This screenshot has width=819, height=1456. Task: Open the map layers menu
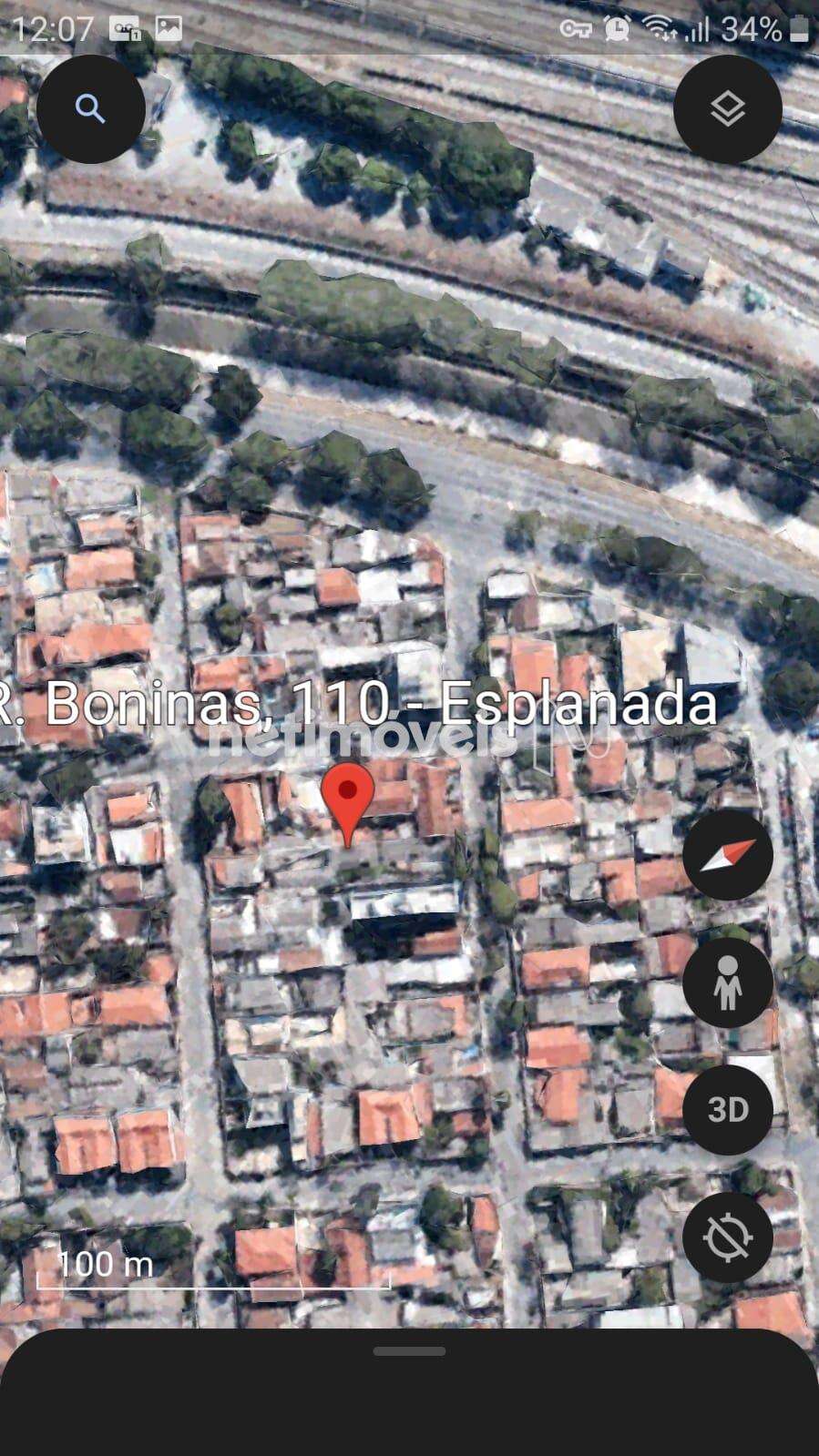pos(727,109)
